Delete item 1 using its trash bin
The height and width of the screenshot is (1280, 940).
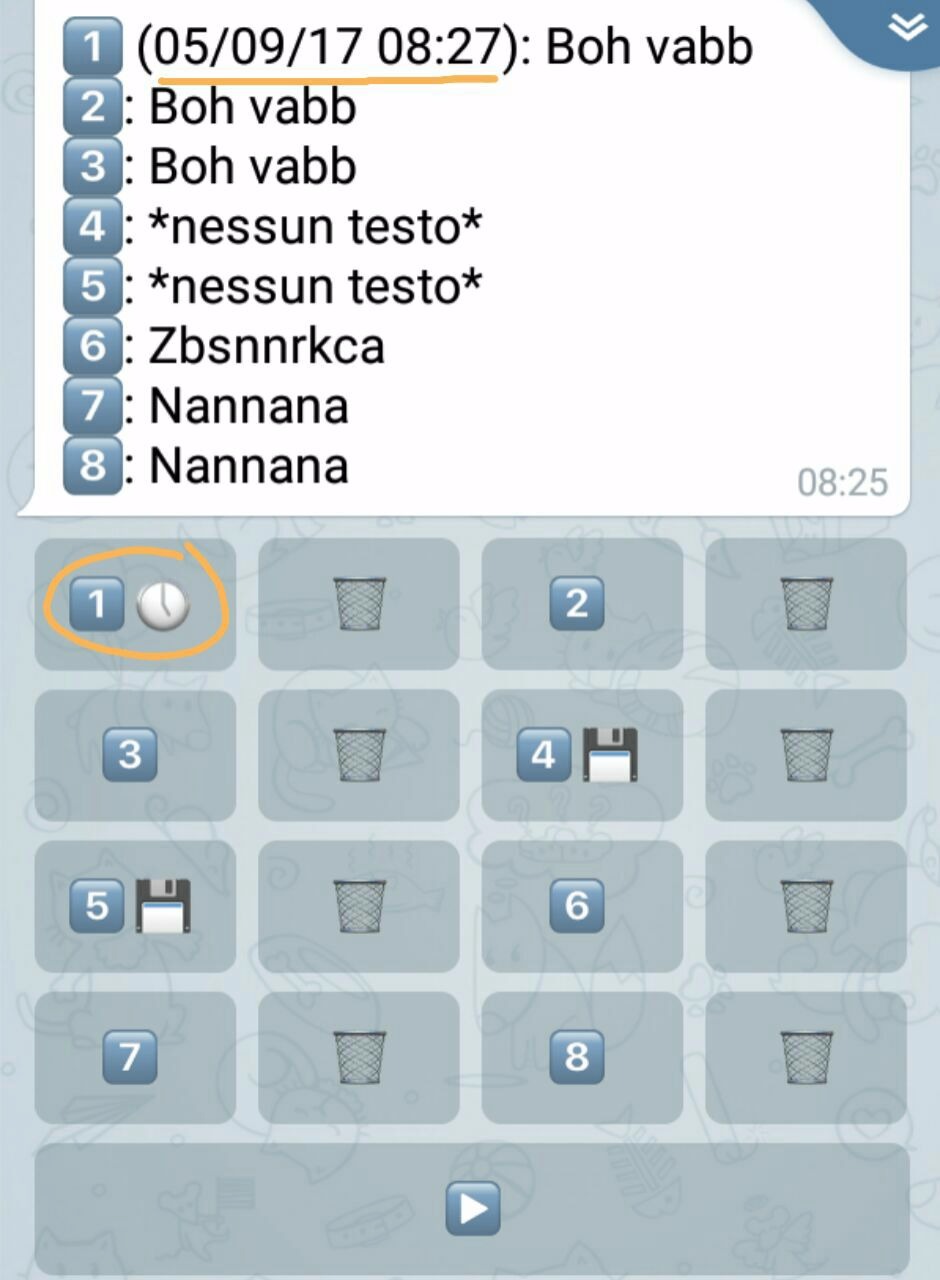click(x=359, y=604)
